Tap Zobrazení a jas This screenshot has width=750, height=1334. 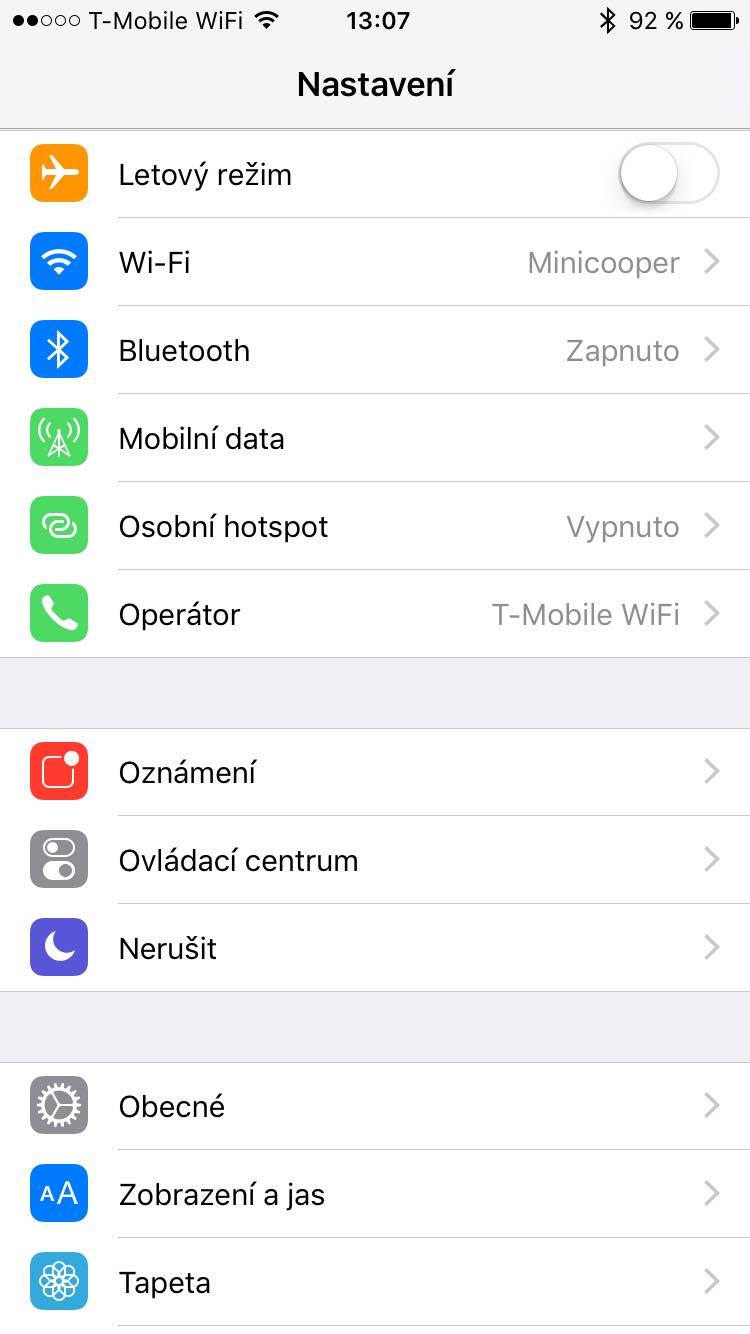click(375, 1194)
